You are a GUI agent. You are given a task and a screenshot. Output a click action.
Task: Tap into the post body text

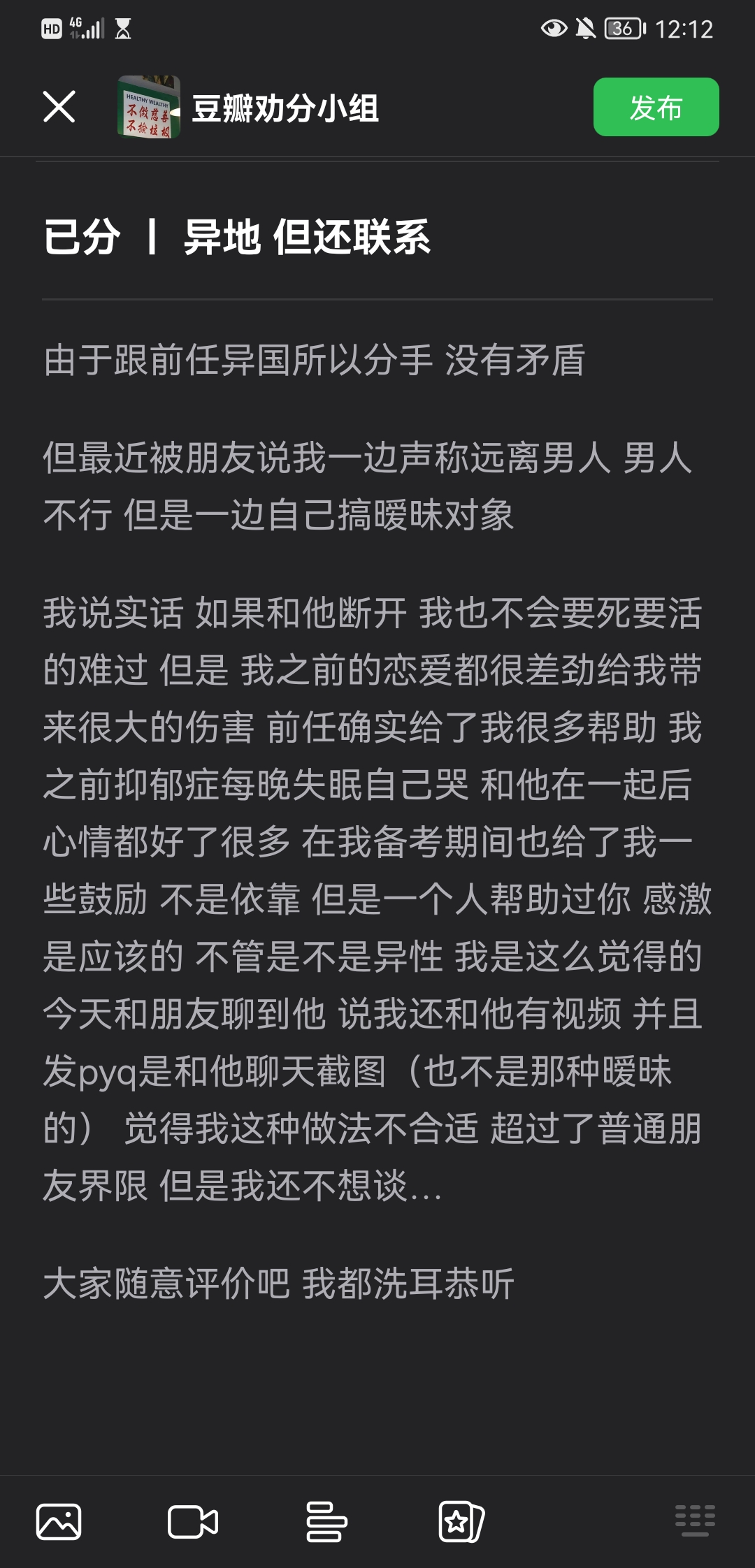[377, 821]
